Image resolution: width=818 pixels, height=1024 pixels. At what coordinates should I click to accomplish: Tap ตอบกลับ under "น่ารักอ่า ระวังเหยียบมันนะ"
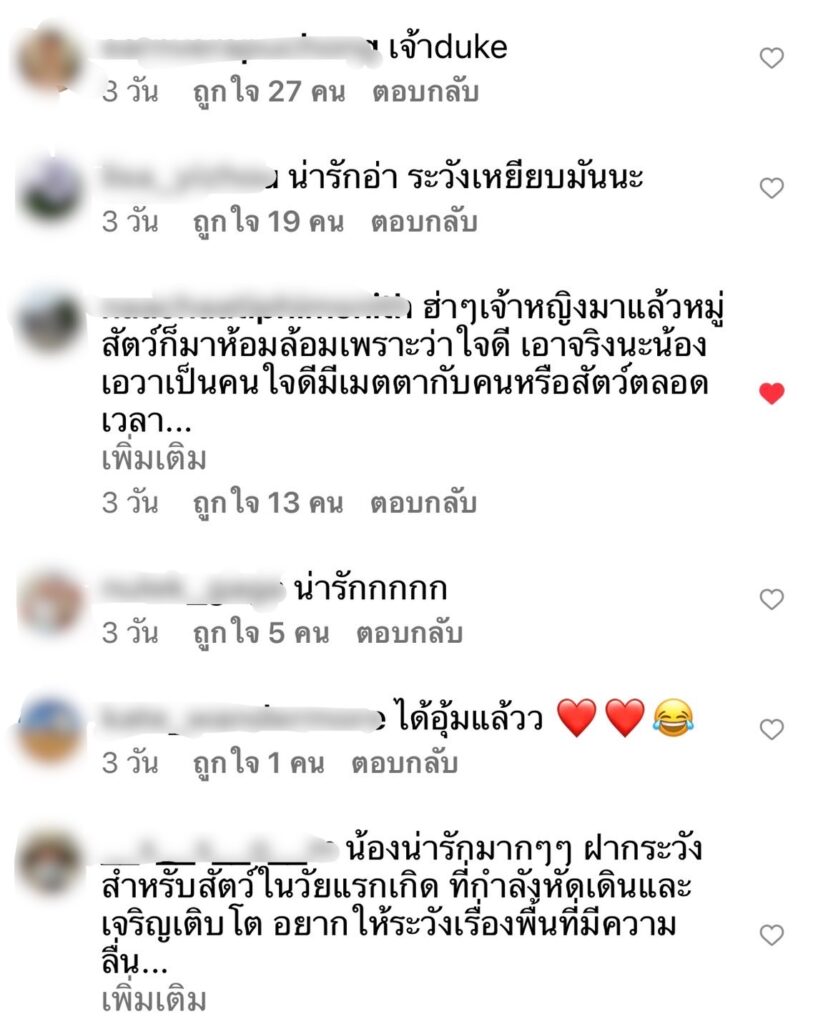[423, 222]
